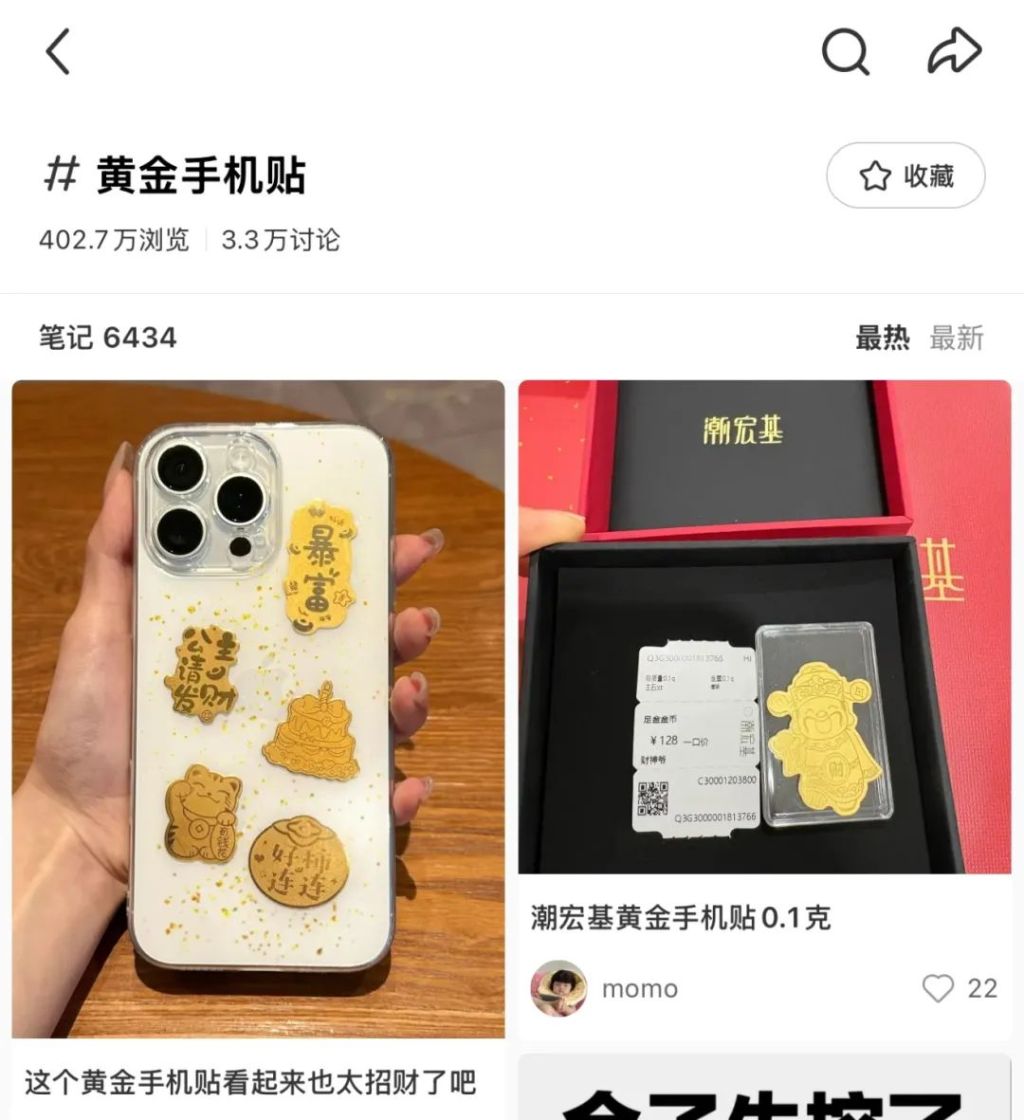Switch to the 最新 sort tab
1024x1120 pixels.
tap(956, 338)
